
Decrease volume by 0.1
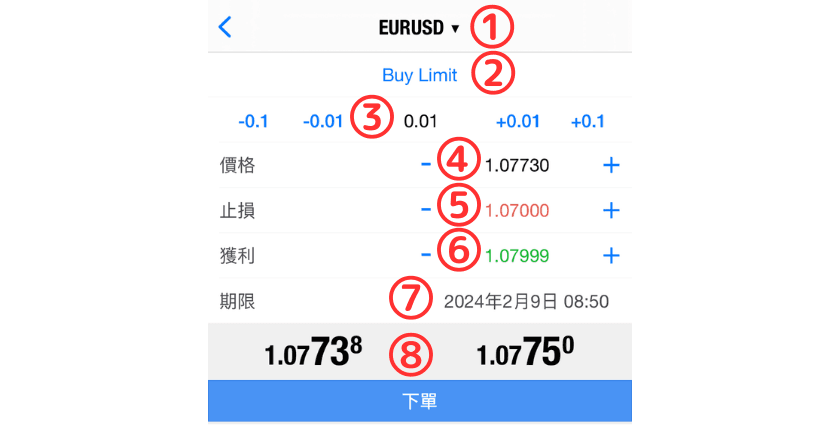(253, 122)
